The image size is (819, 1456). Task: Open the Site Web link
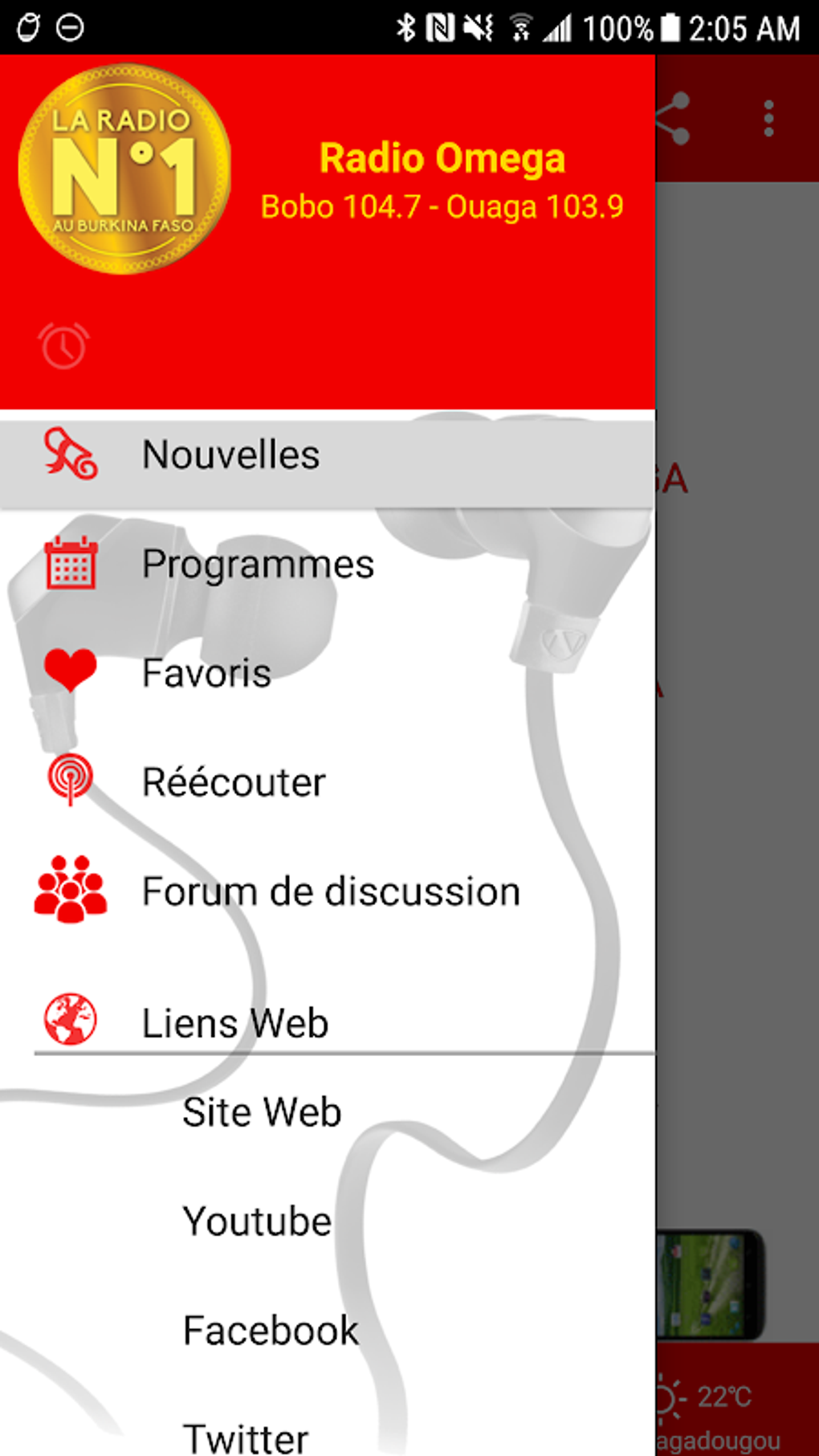261,1111
